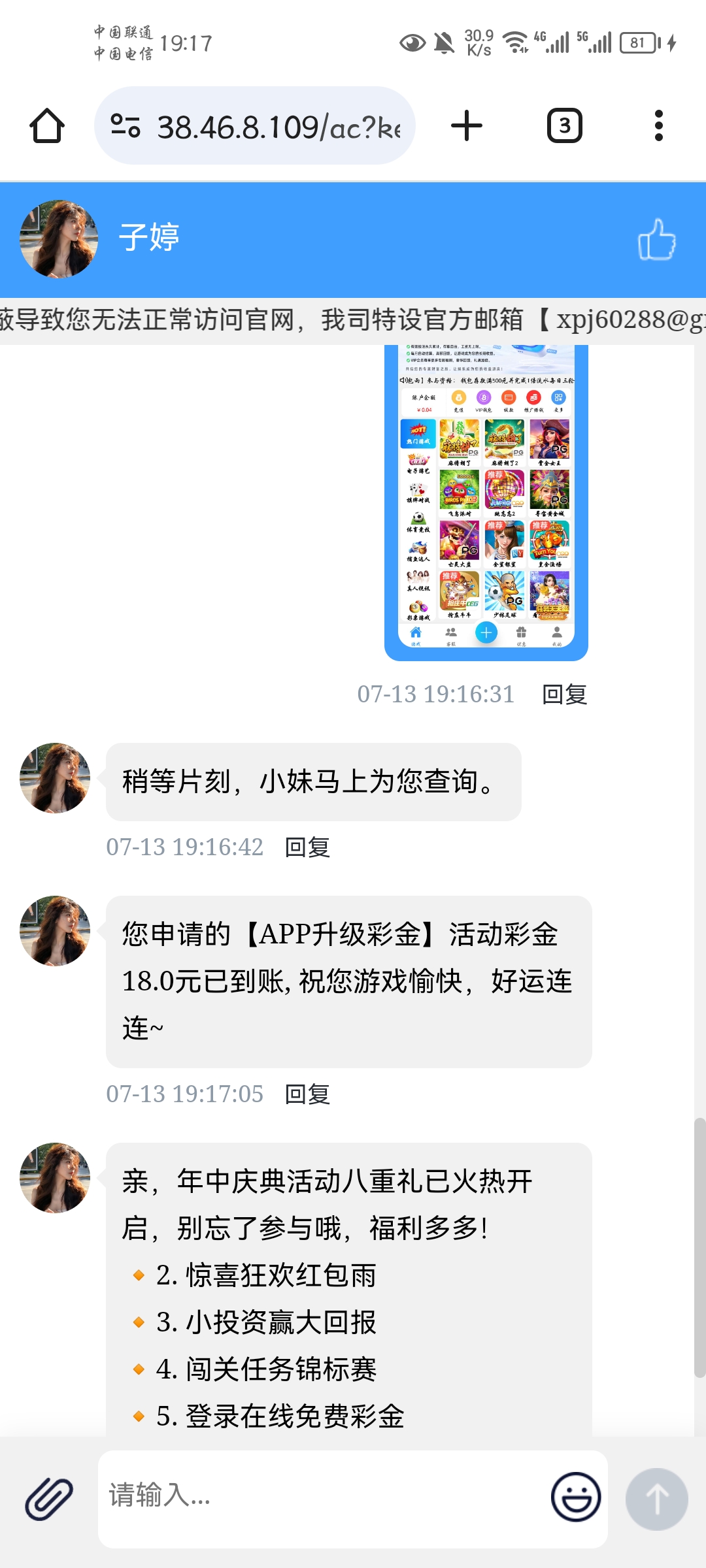This screenshot has width=706, height=1568.
Task: Open the site info icon in the address bar
Action: click(x=126, y=125)
